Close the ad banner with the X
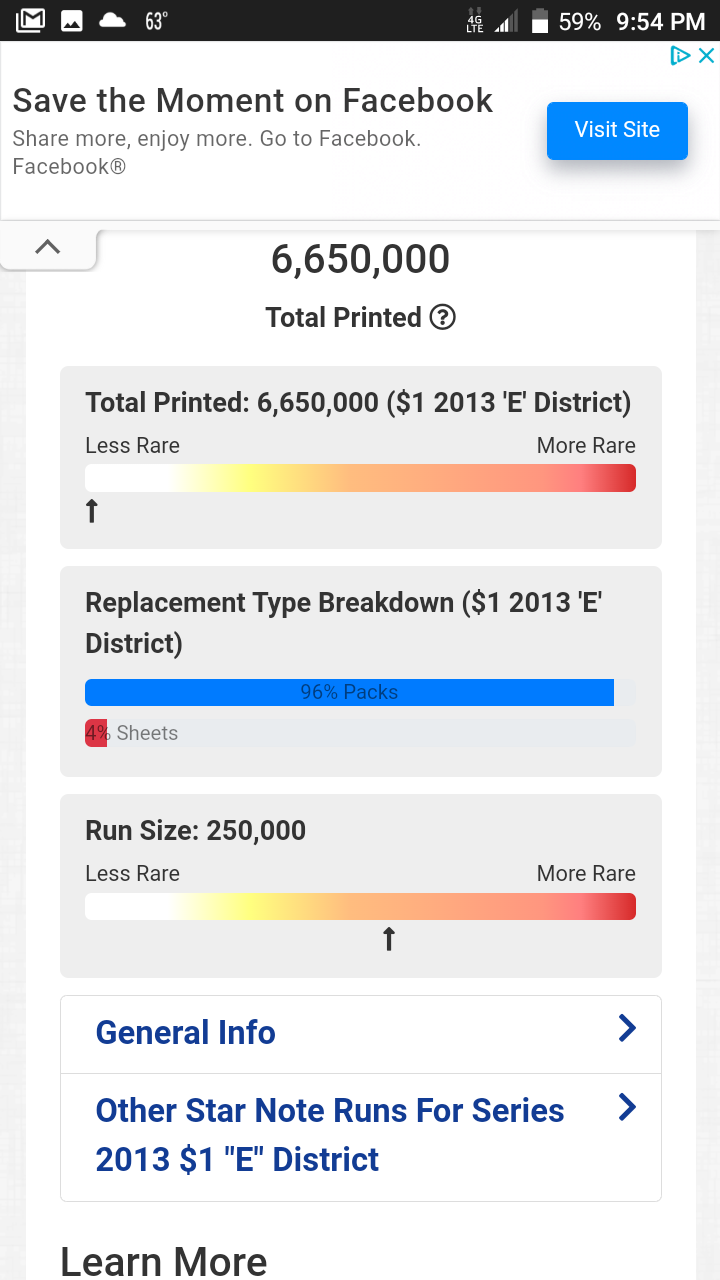720x1280 pixels. 706,56
